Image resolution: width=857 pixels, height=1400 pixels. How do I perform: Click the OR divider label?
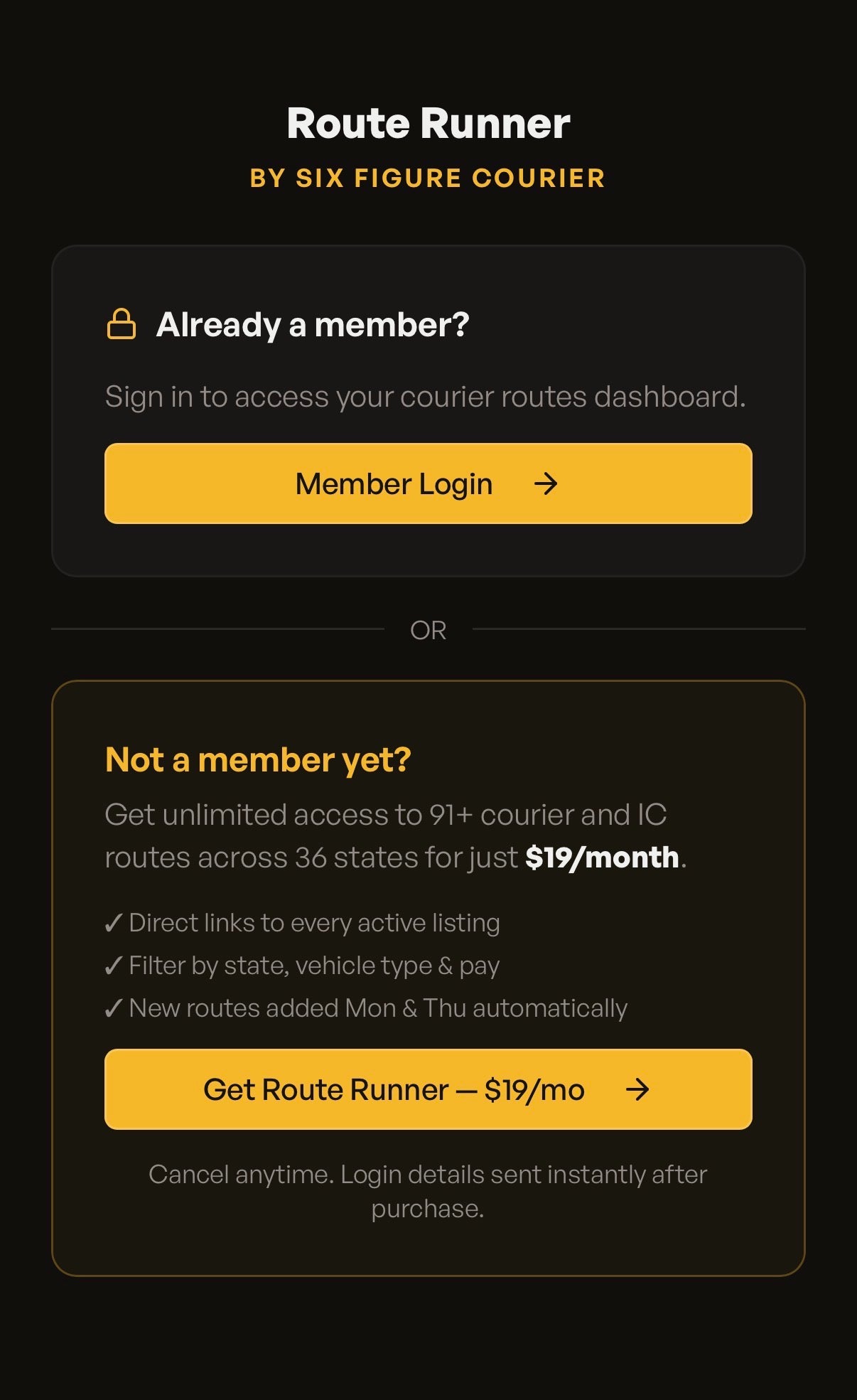[428, 630]
